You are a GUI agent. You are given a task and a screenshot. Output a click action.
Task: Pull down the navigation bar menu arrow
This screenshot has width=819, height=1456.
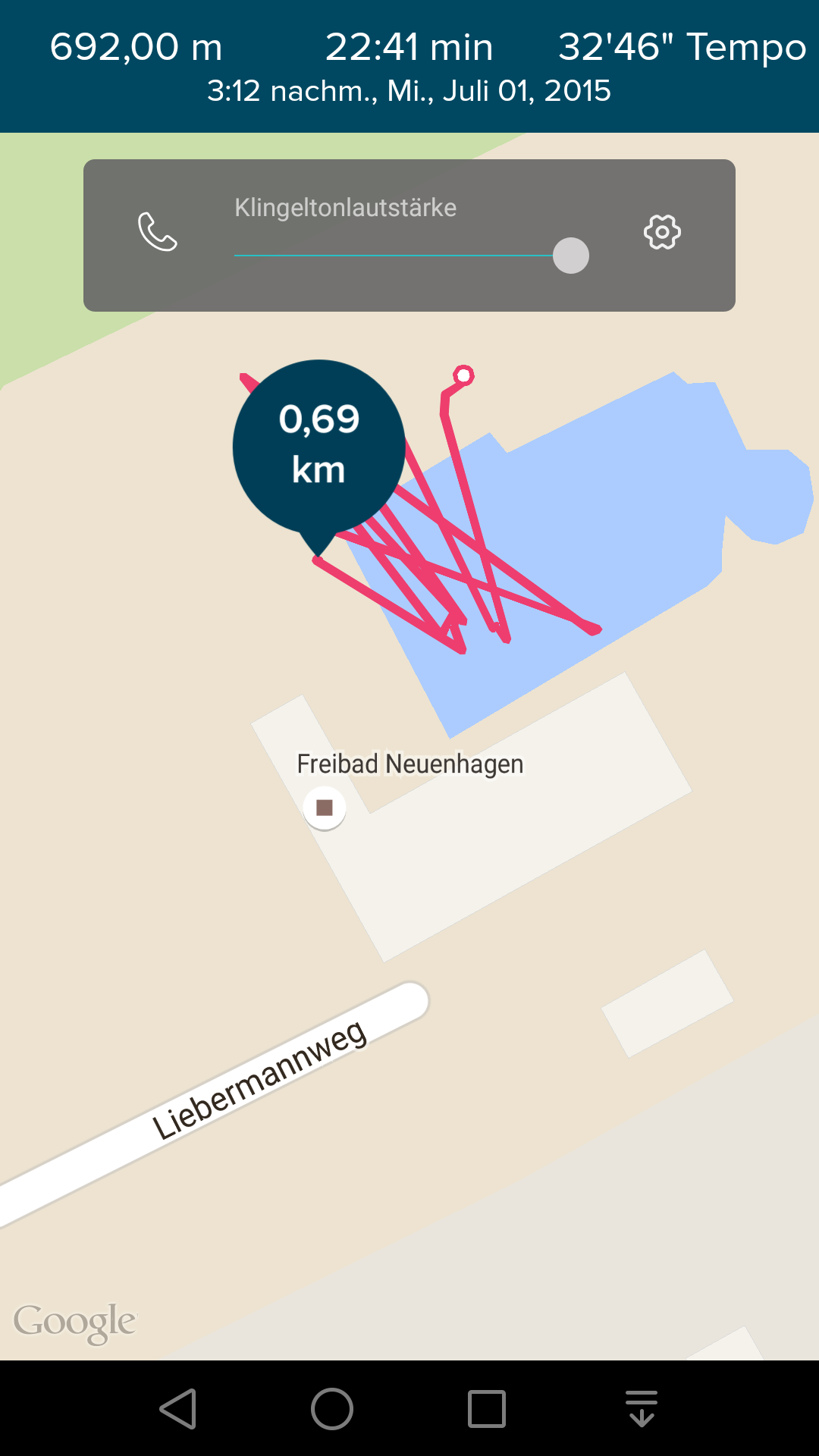tap(642, 1409)
